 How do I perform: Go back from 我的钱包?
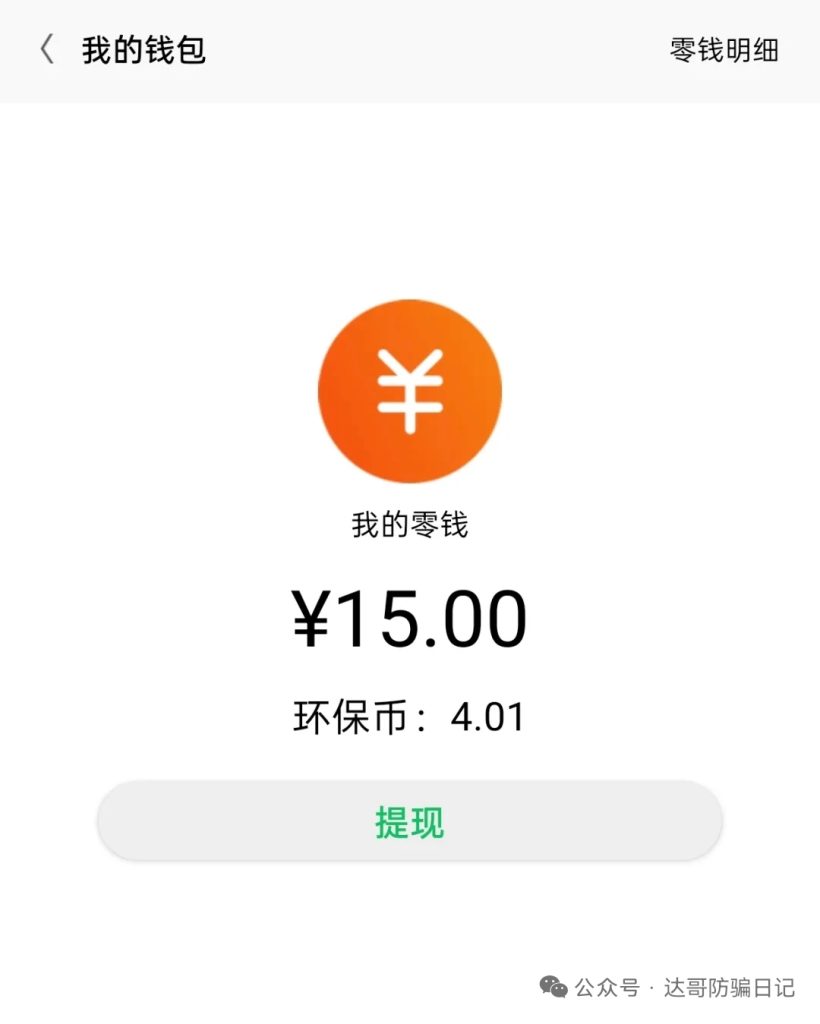coord(46,50)
